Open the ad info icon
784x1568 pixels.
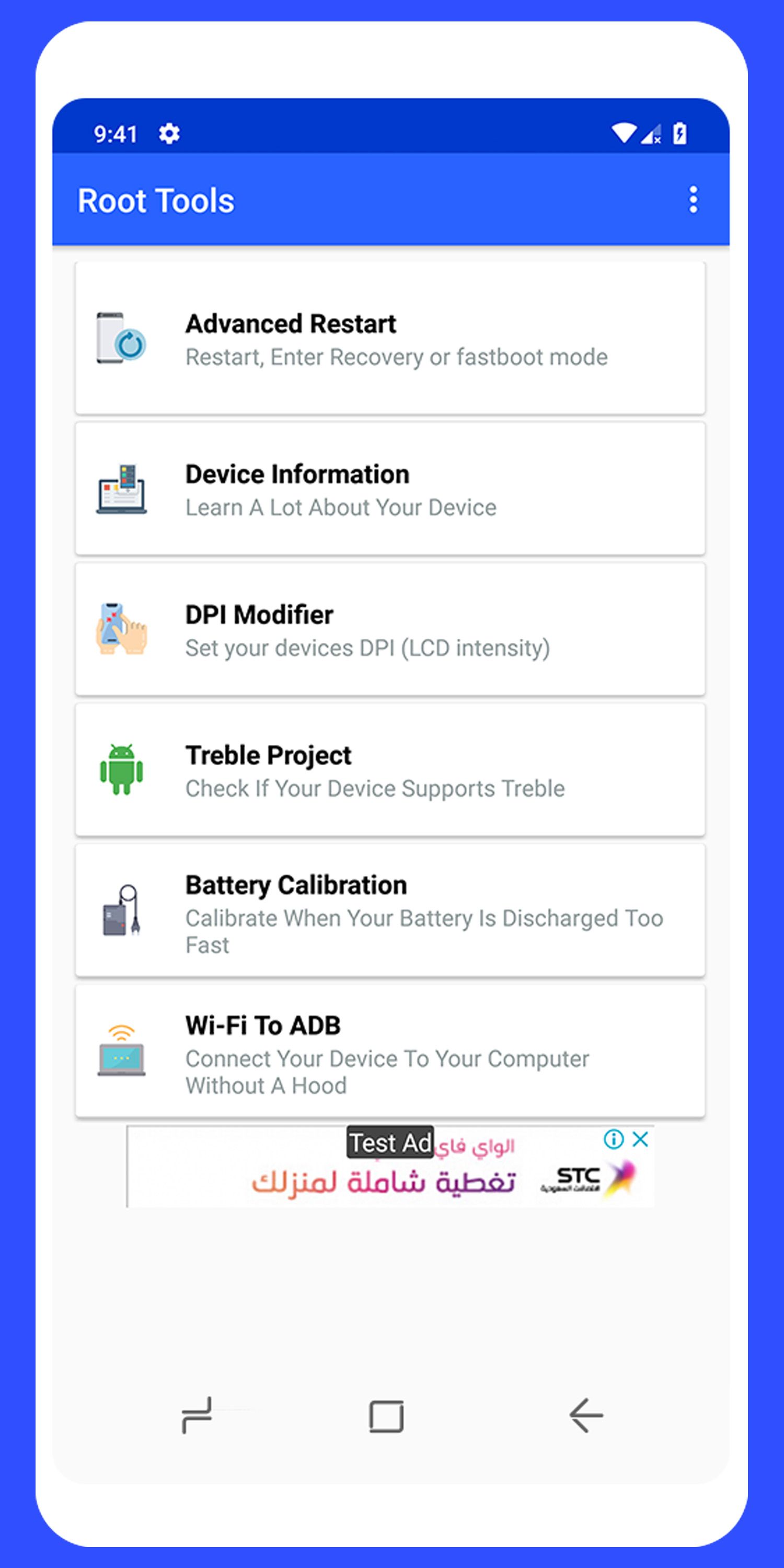614,1139
